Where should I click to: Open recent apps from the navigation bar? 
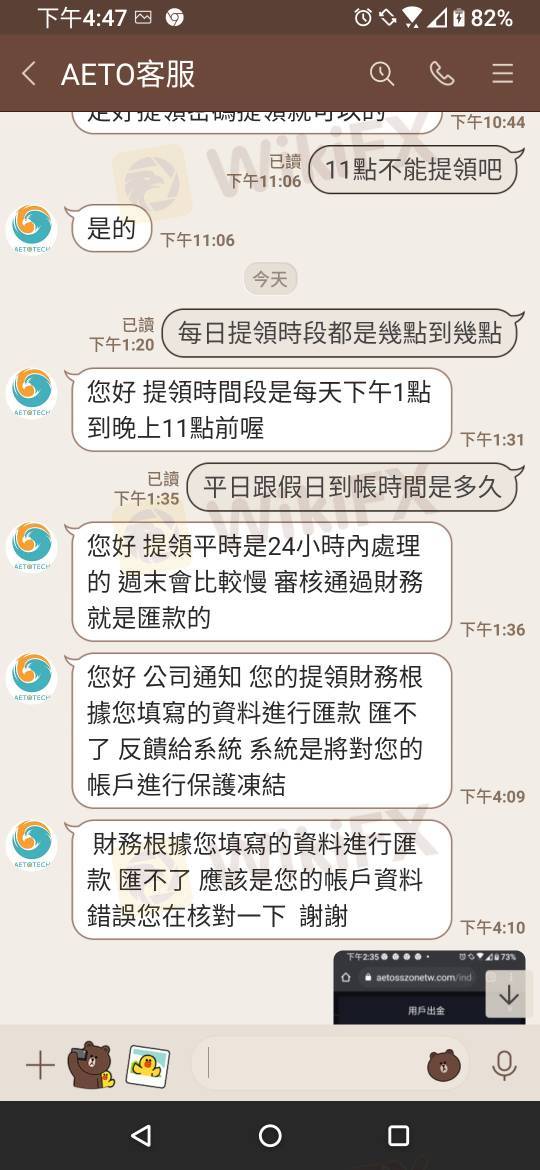[x=399, y=1135]
